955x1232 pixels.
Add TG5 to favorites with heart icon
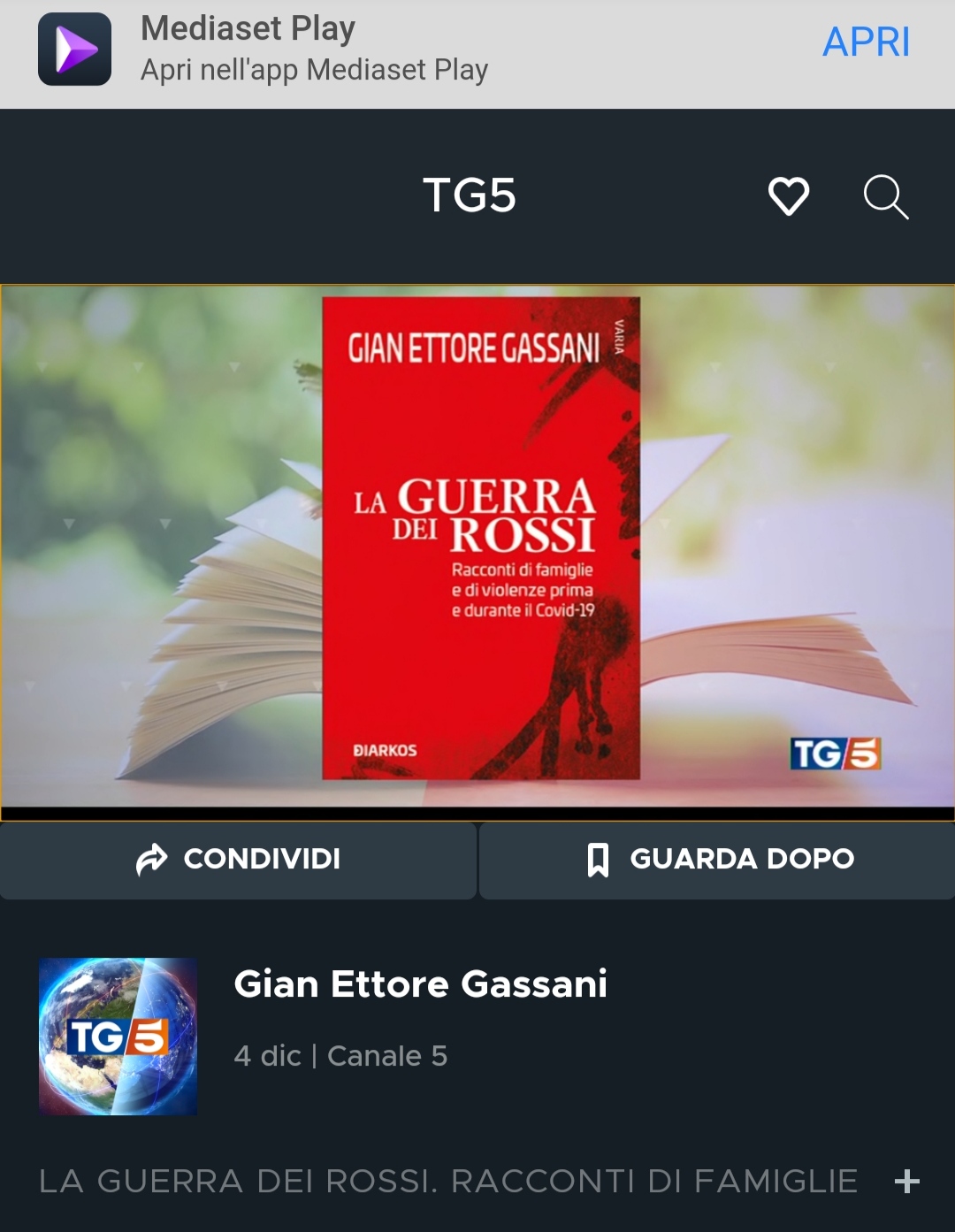click(x=788, y=195)
